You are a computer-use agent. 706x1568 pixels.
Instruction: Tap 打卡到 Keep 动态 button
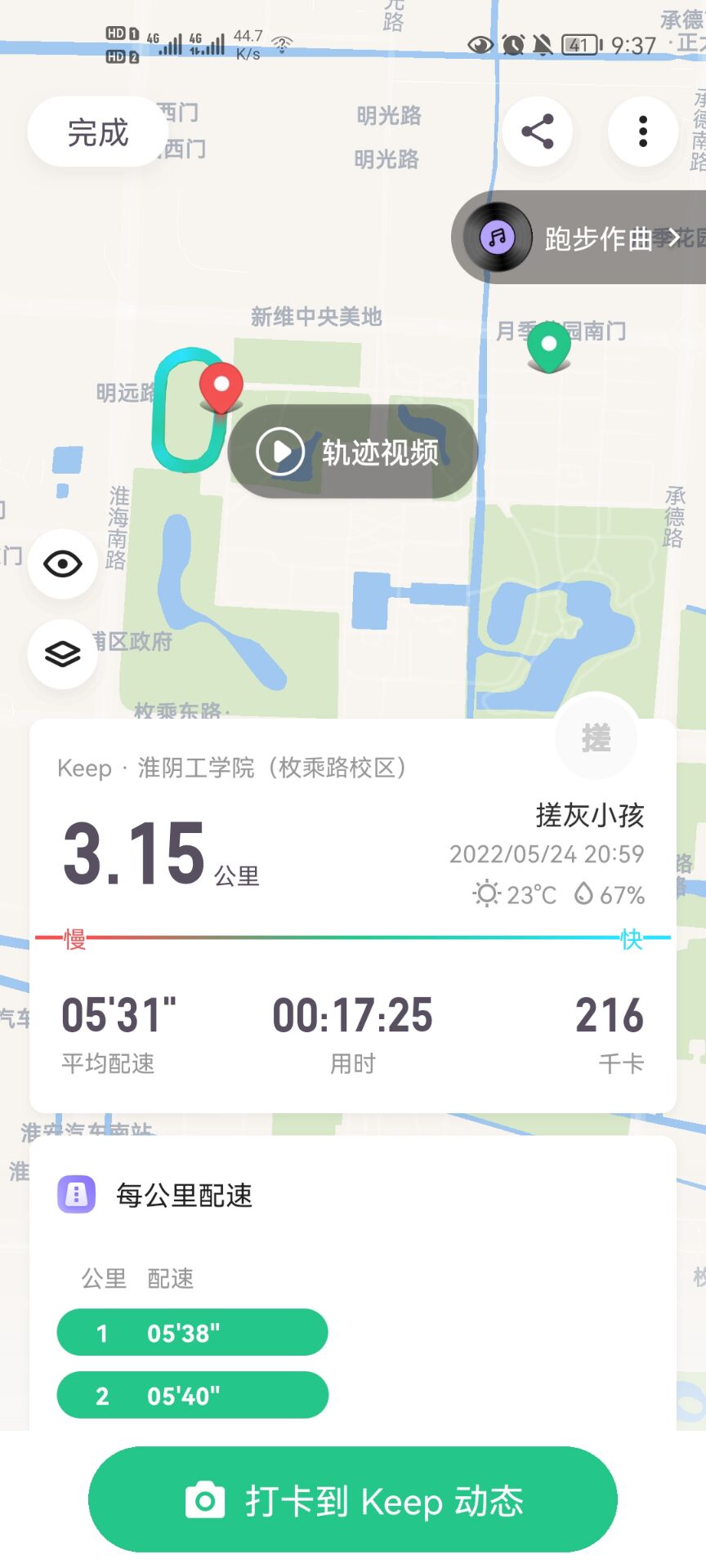(353, 1500)
